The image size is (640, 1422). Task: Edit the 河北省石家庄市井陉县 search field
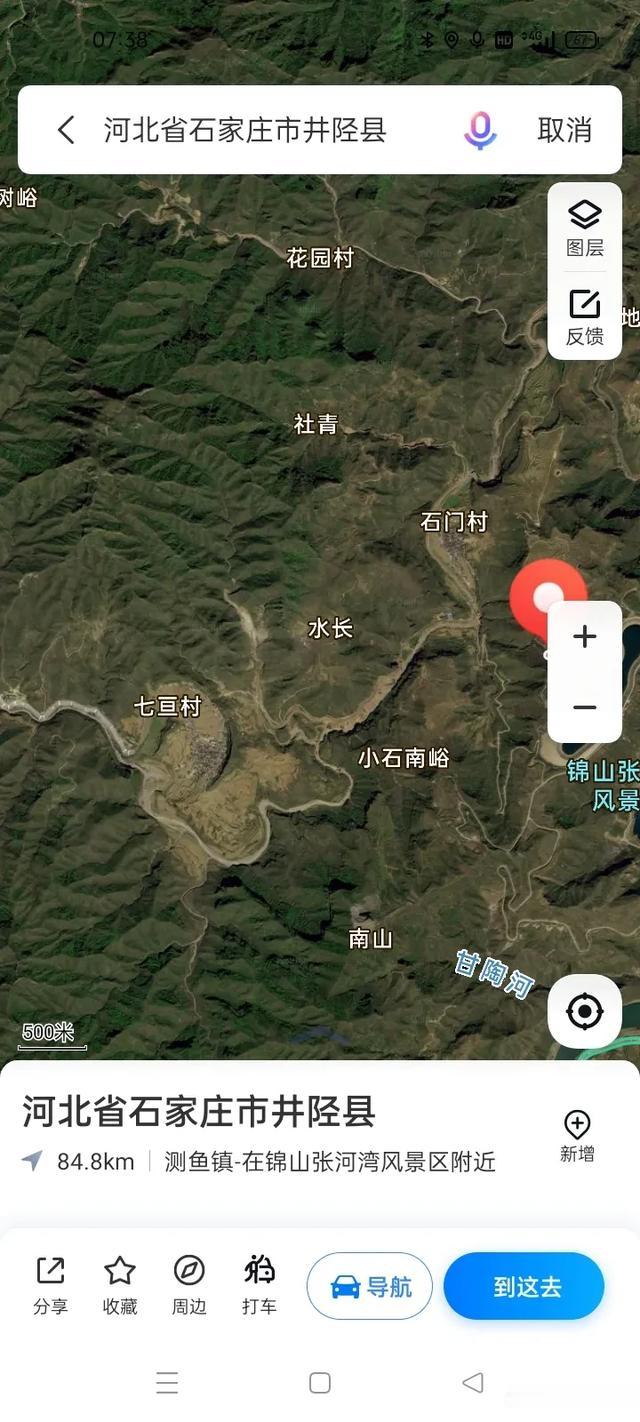245,130
